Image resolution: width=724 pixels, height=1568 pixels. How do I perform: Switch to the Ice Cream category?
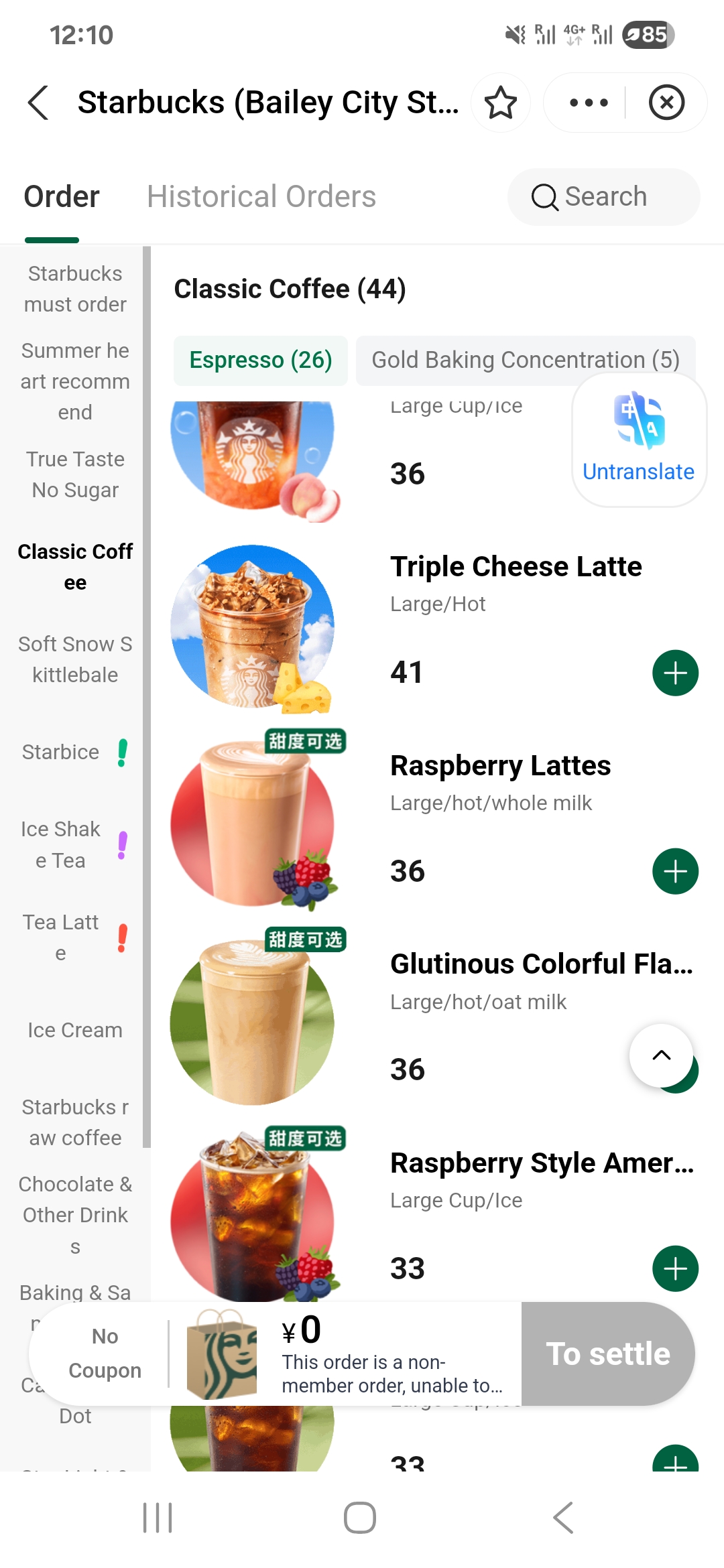point(75,1030)
